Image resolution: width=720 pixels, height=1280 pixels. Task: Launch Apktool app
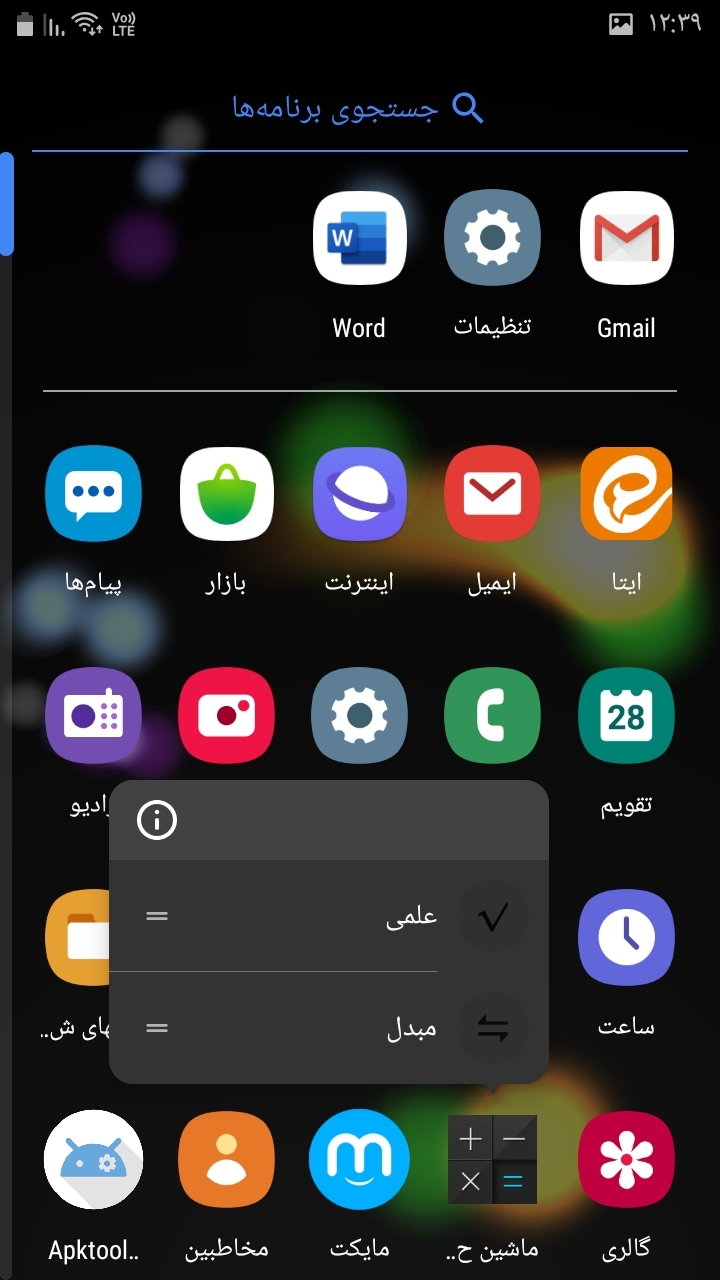(x=93, y=1160)
